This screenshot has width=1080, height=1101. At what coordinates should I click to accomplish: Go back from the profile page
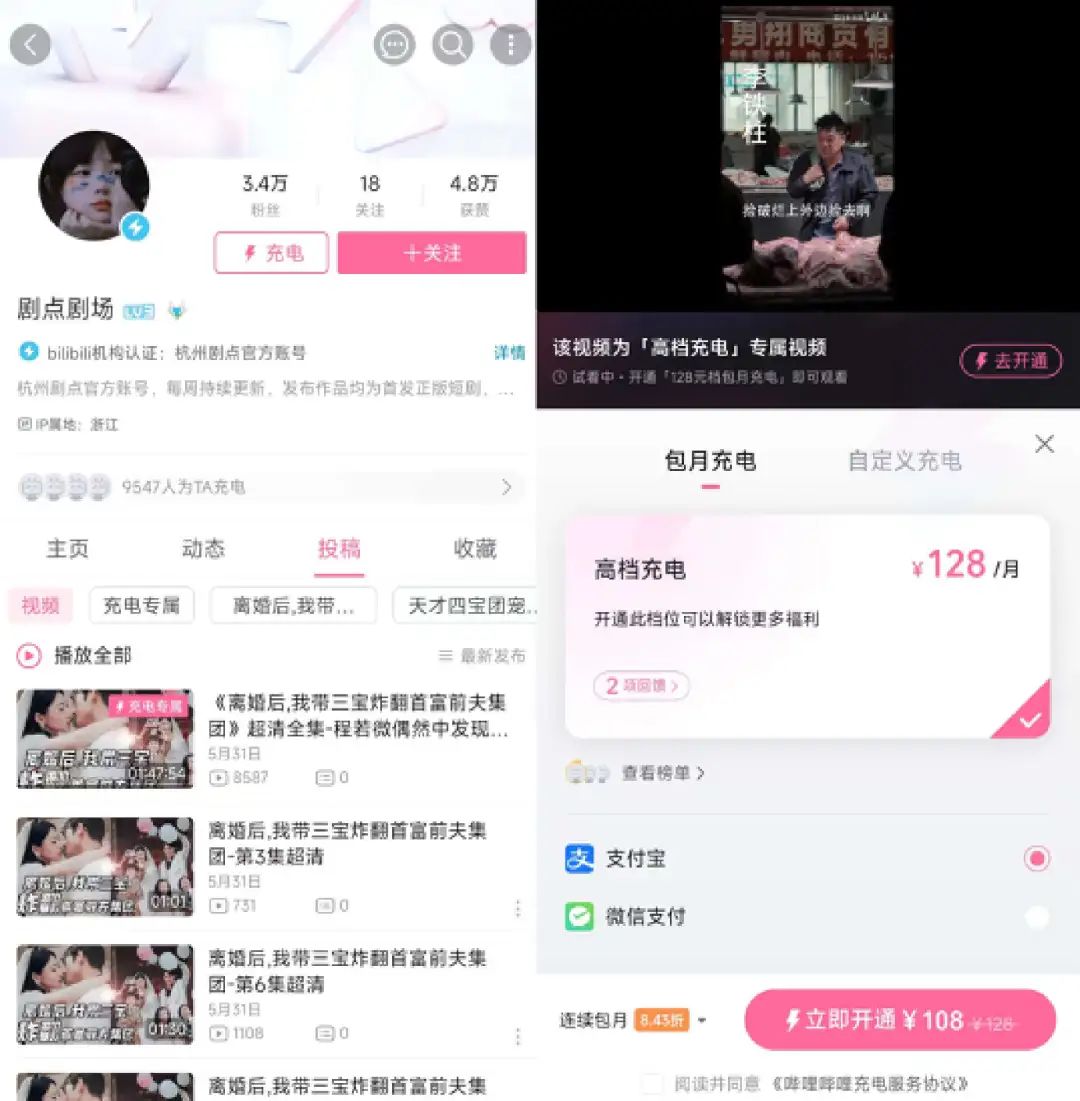30,45
